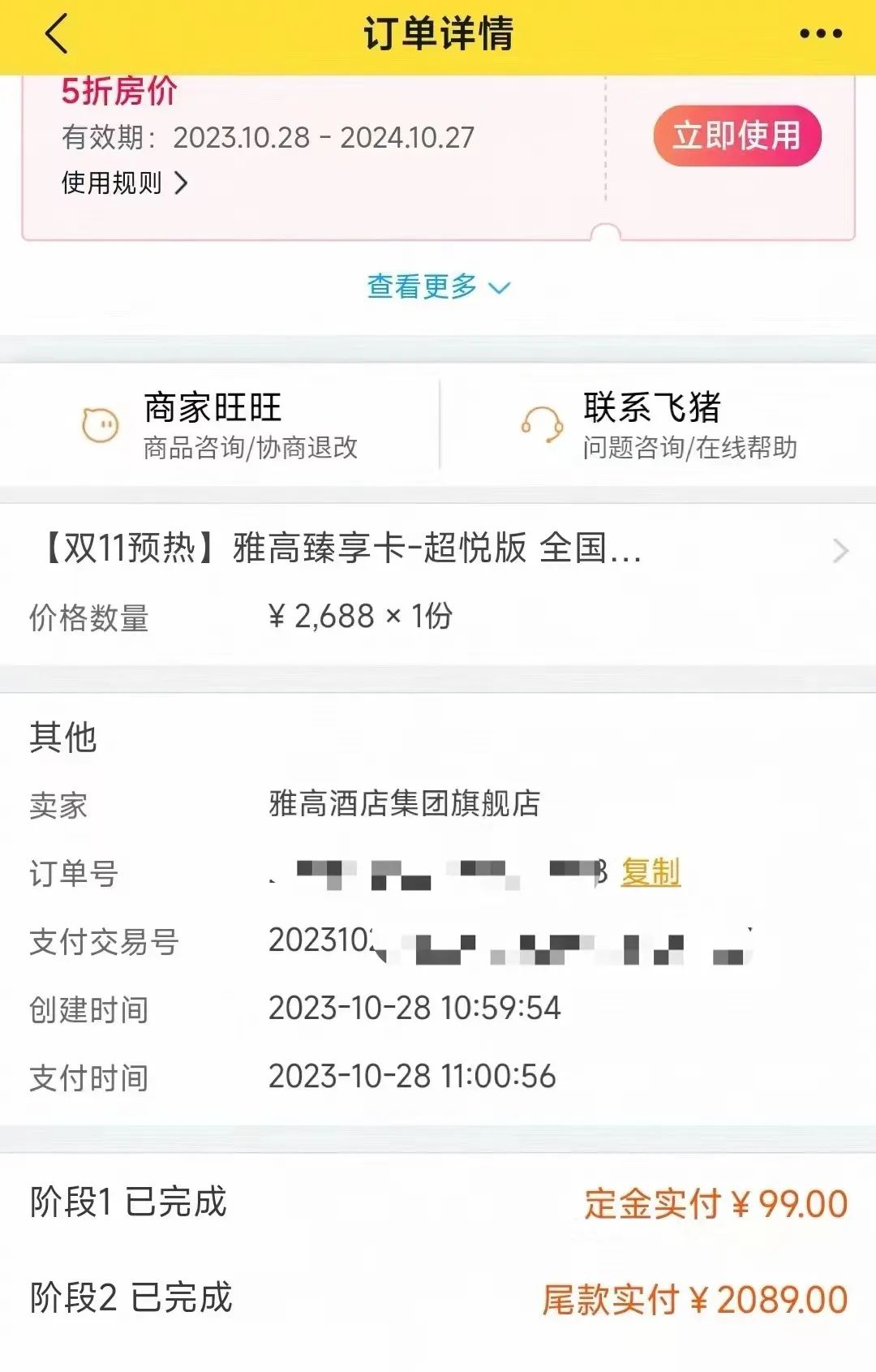Go back from order details
The image size is (876, 1372).
pyautogui.click(x=57, y=34)
